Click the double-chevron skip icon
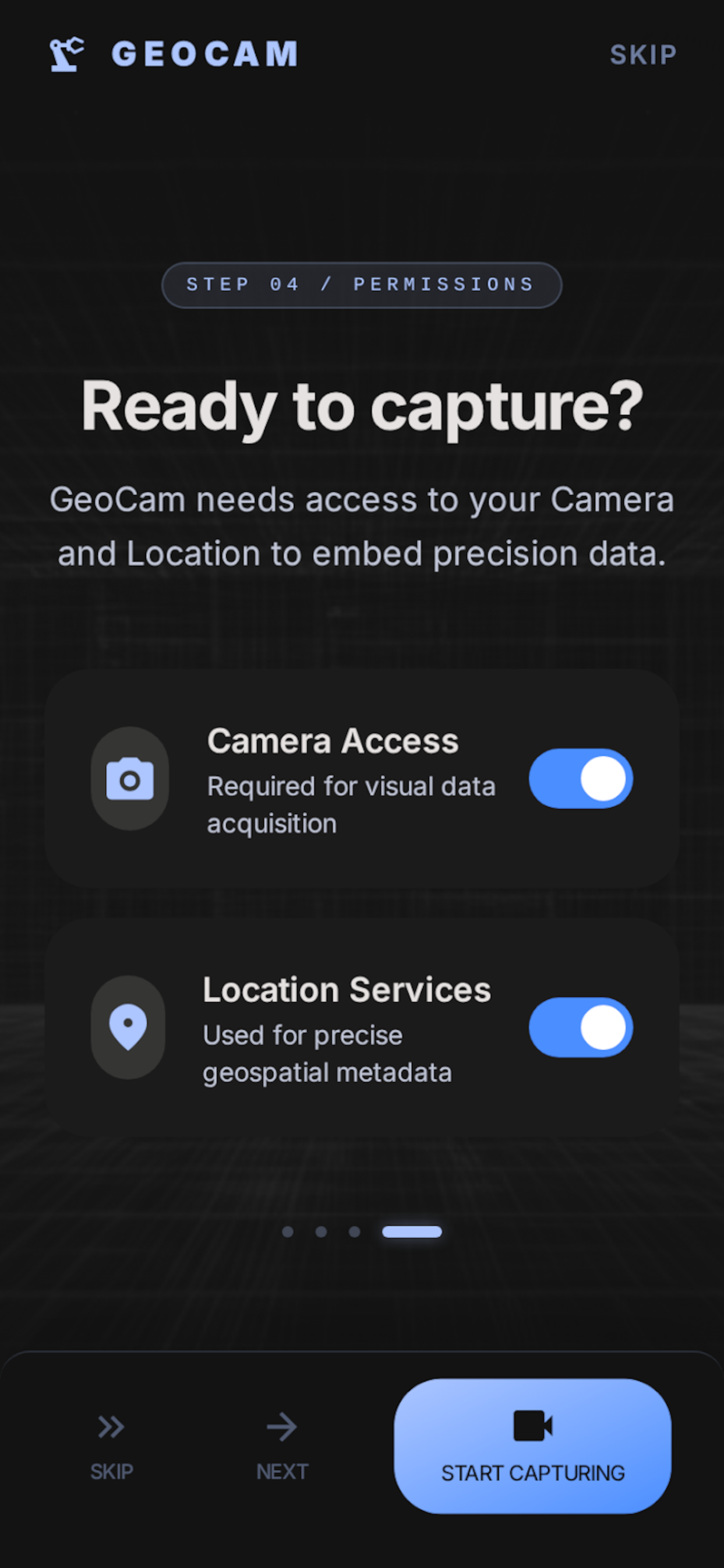 click(x=111, y=1427)
